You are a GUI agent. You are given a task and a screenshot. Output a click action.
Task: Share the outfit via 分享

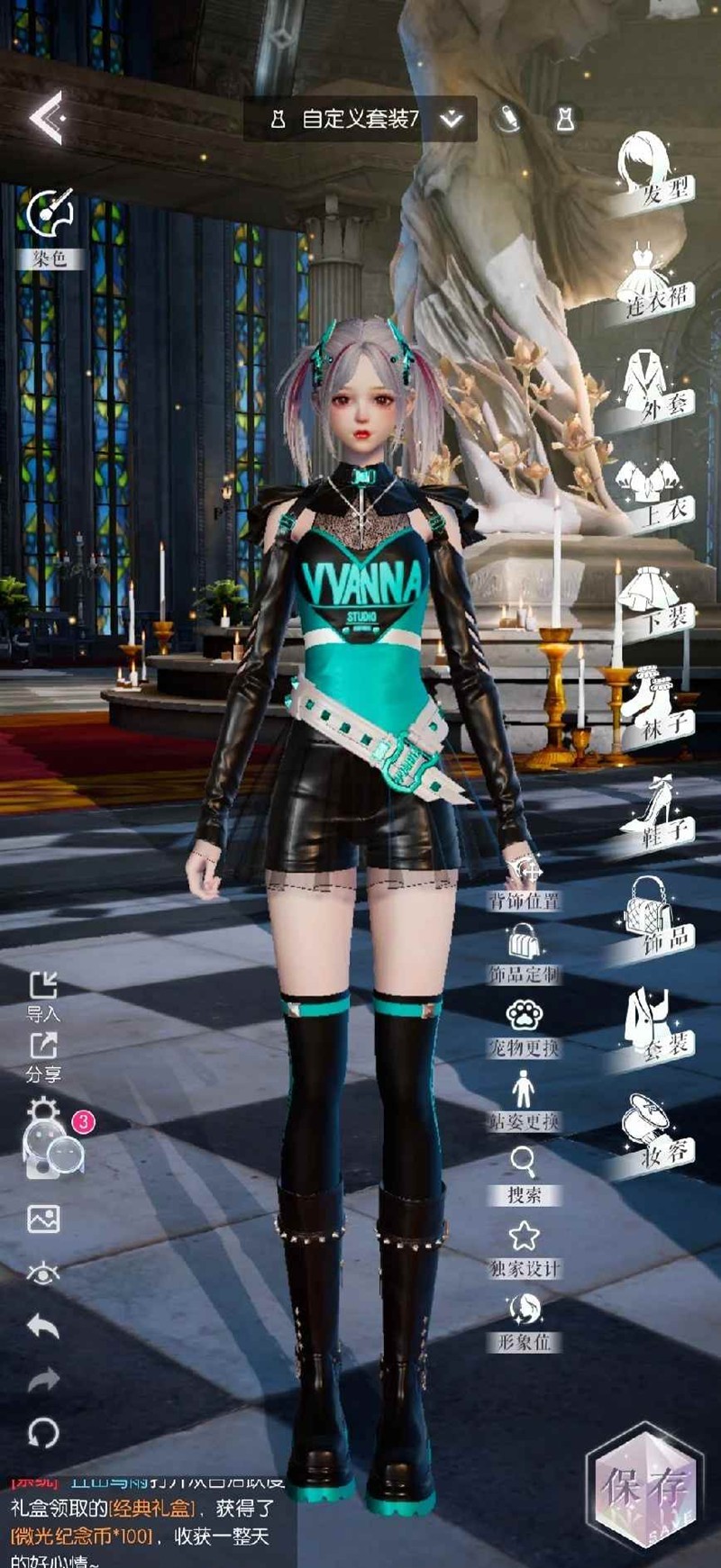pyautogui.click(x=43, y=1056)
